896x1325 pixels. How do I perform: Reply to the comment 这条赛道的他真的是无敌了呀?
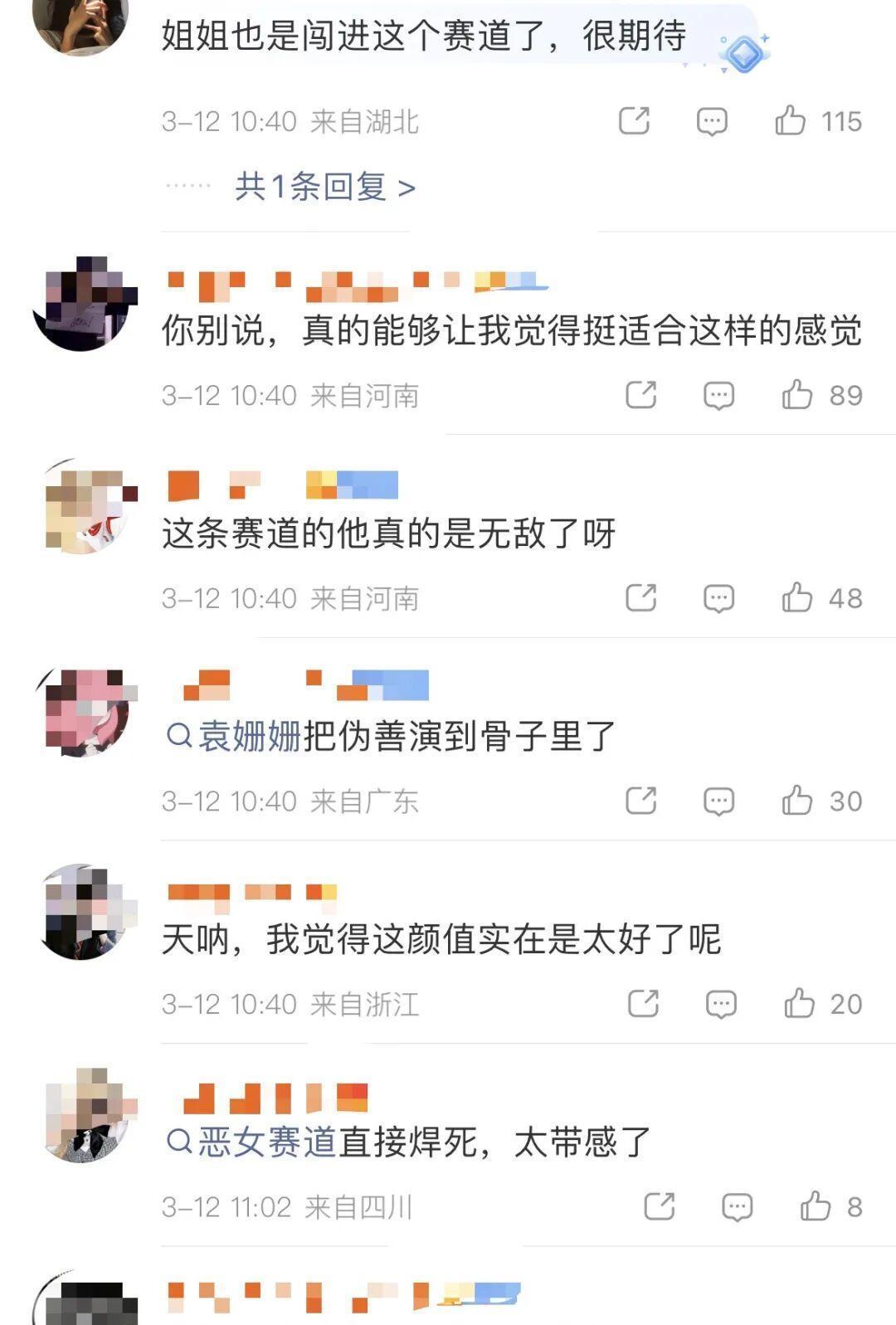point(718,597)
